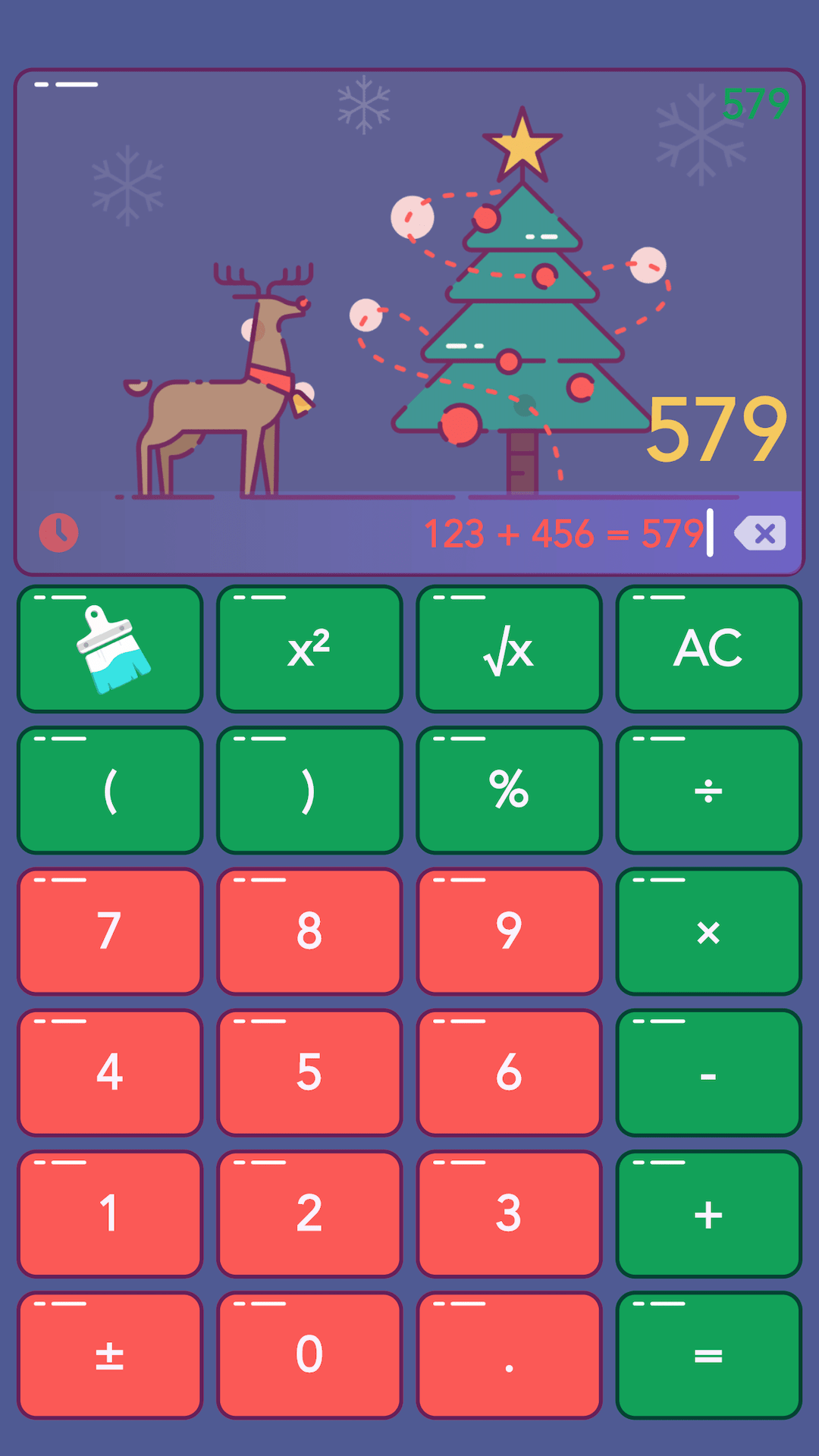This screenshot has height=1456, width=819.
Task: Insert an opening parenthesis
Action: (110, 790)
